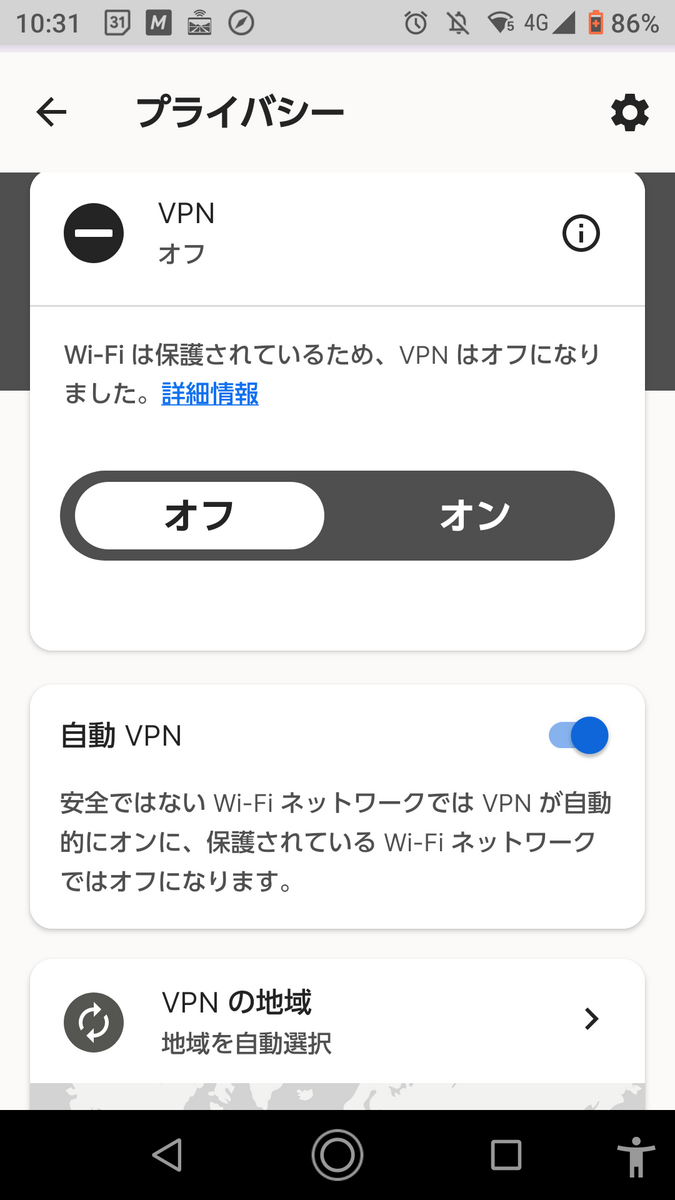
Task: Open the 詳細情報 link
Action: (x=210, y=394)
